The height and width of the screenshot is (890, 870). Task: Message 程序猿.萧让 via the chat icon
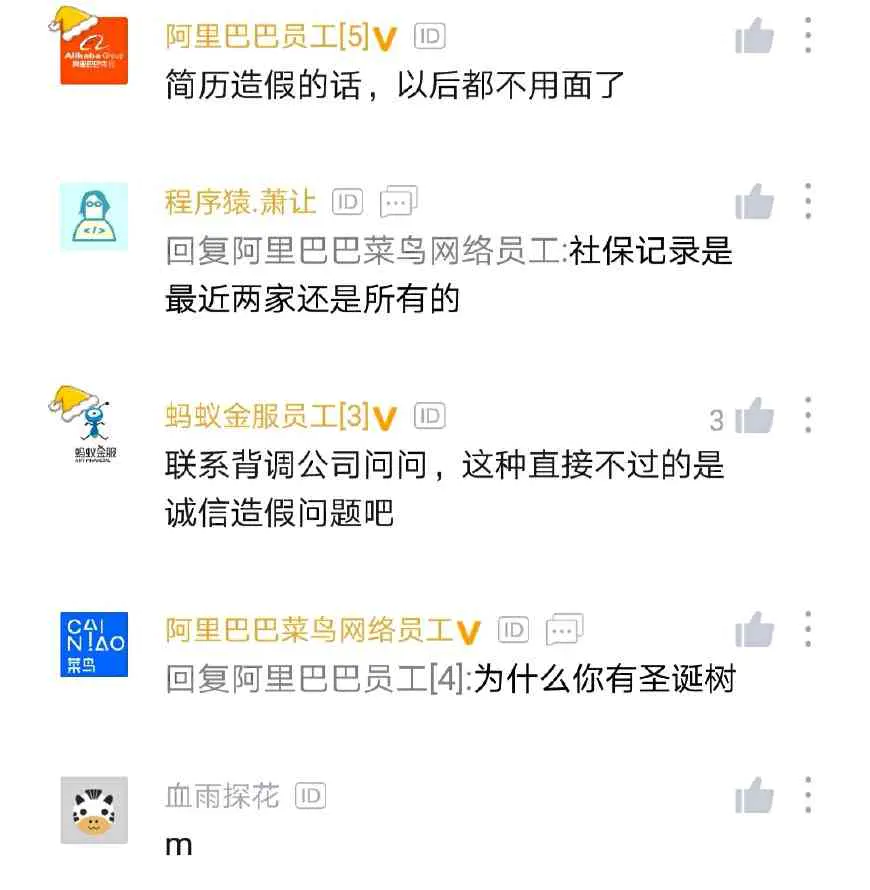tap(398, 203)
